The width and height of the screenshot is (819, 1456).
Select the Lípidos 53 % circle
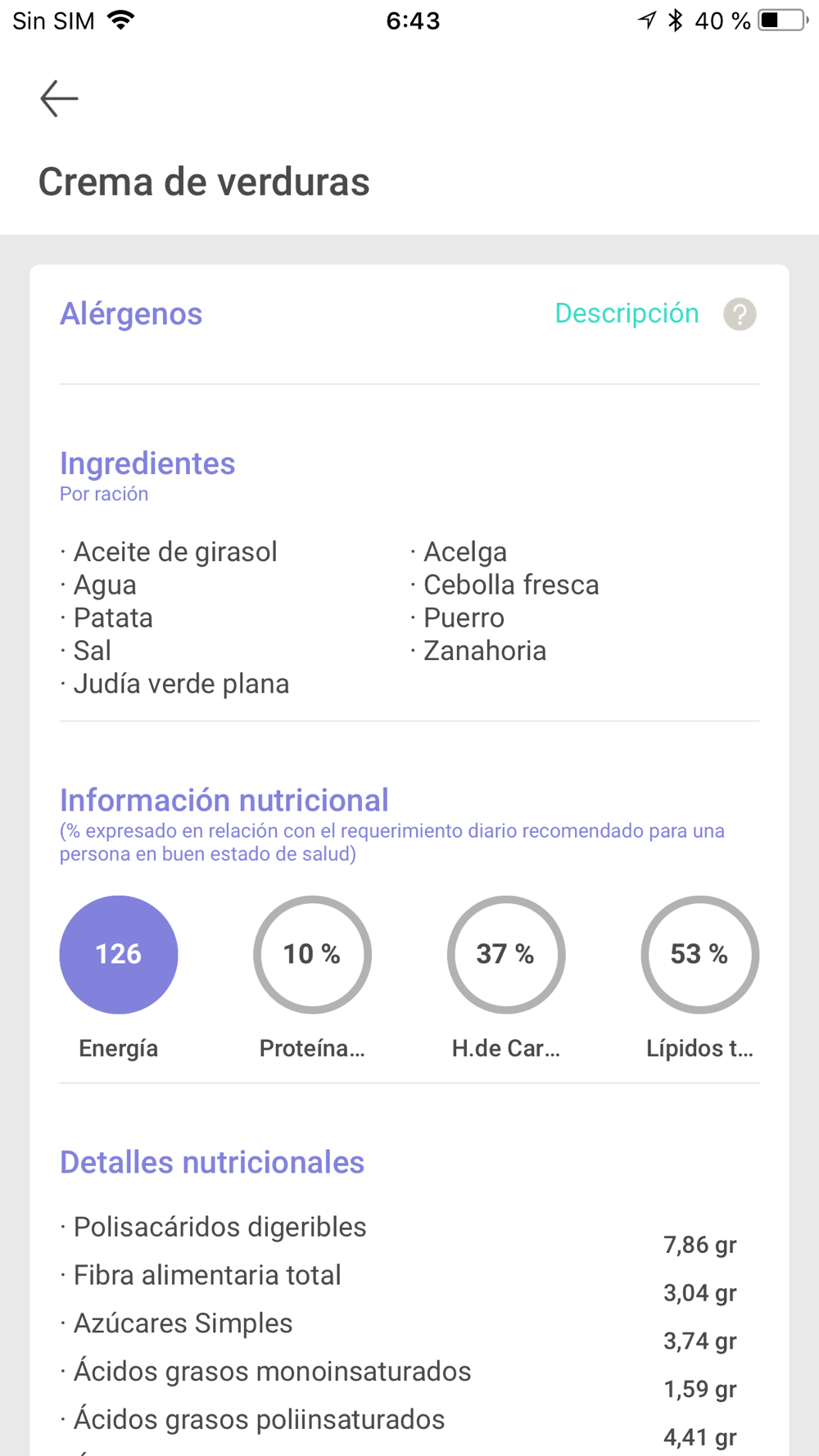click(699, 954)
